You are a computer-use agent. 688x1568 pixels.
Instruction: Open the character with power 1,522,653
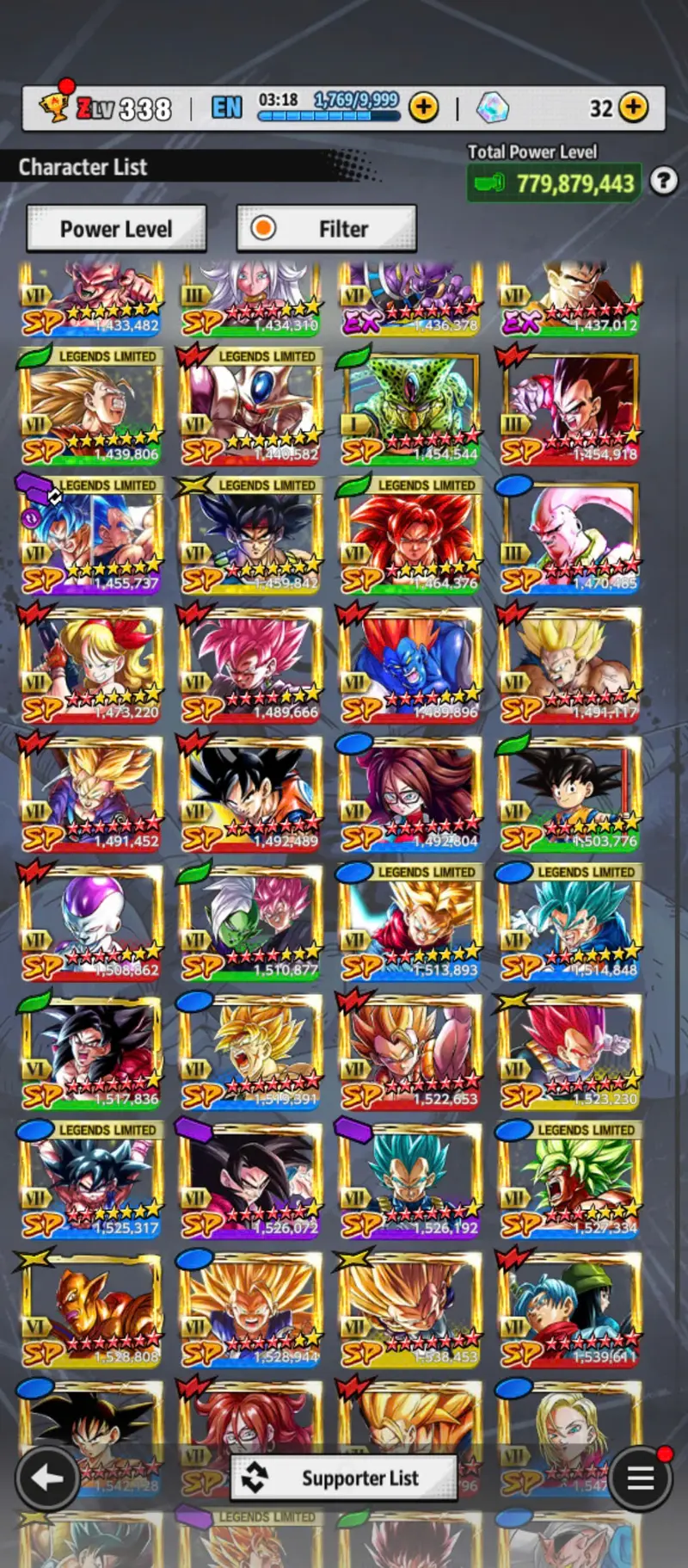(410, 1052)
